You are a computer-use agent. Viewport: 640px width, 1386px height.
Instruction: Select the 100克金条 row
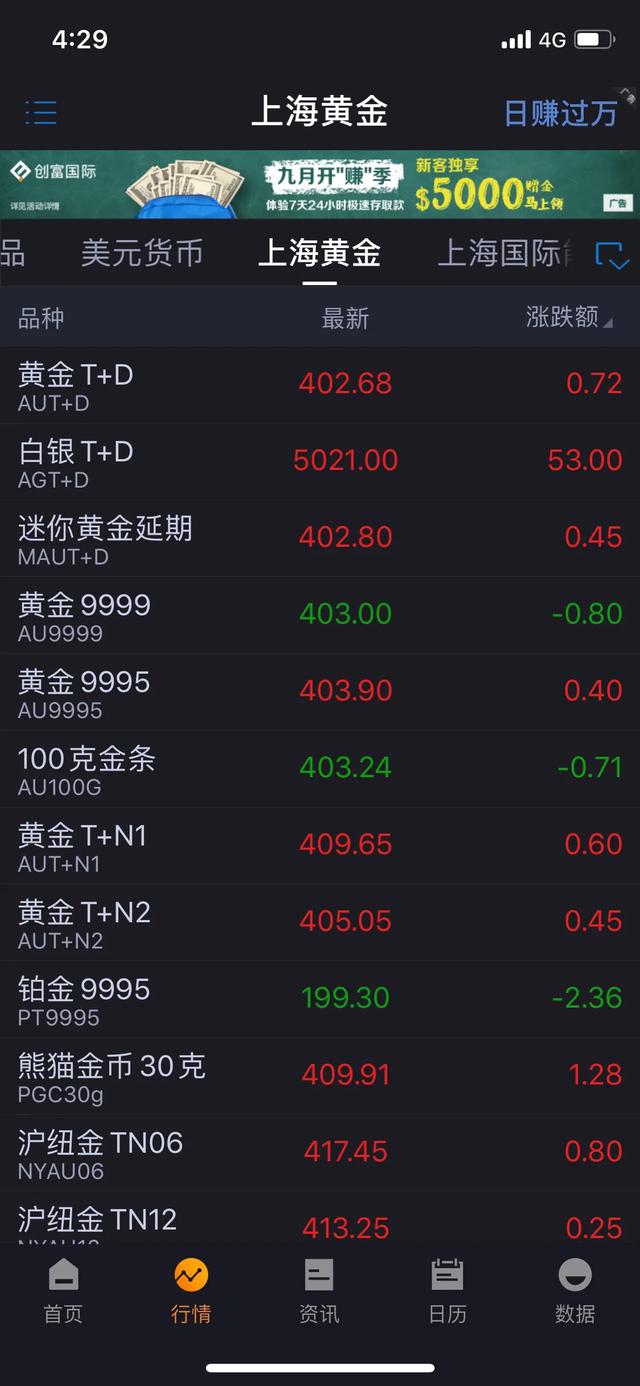320,769
